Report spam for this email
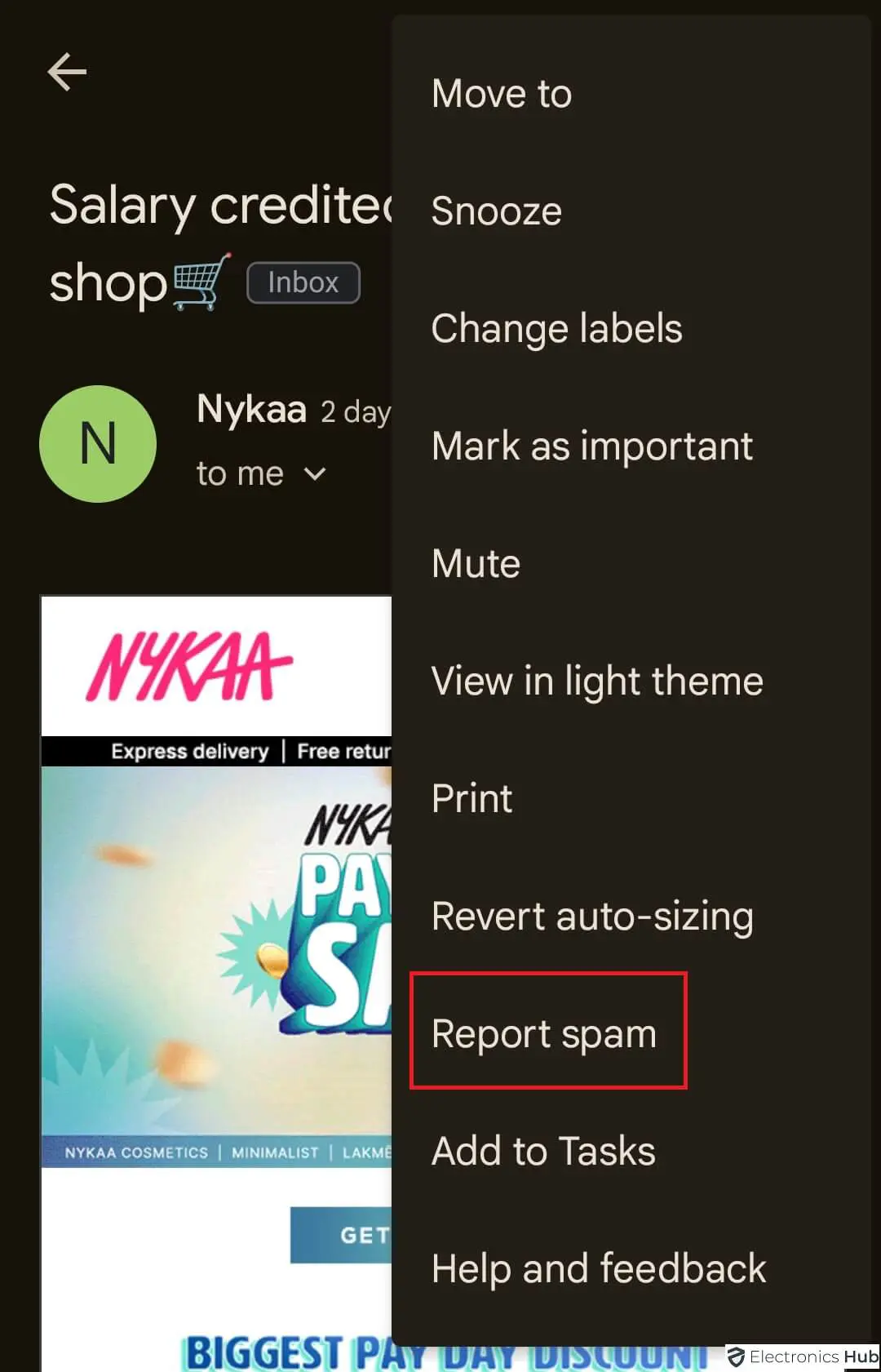The image size is (881, 1372). pos(544,1033)
